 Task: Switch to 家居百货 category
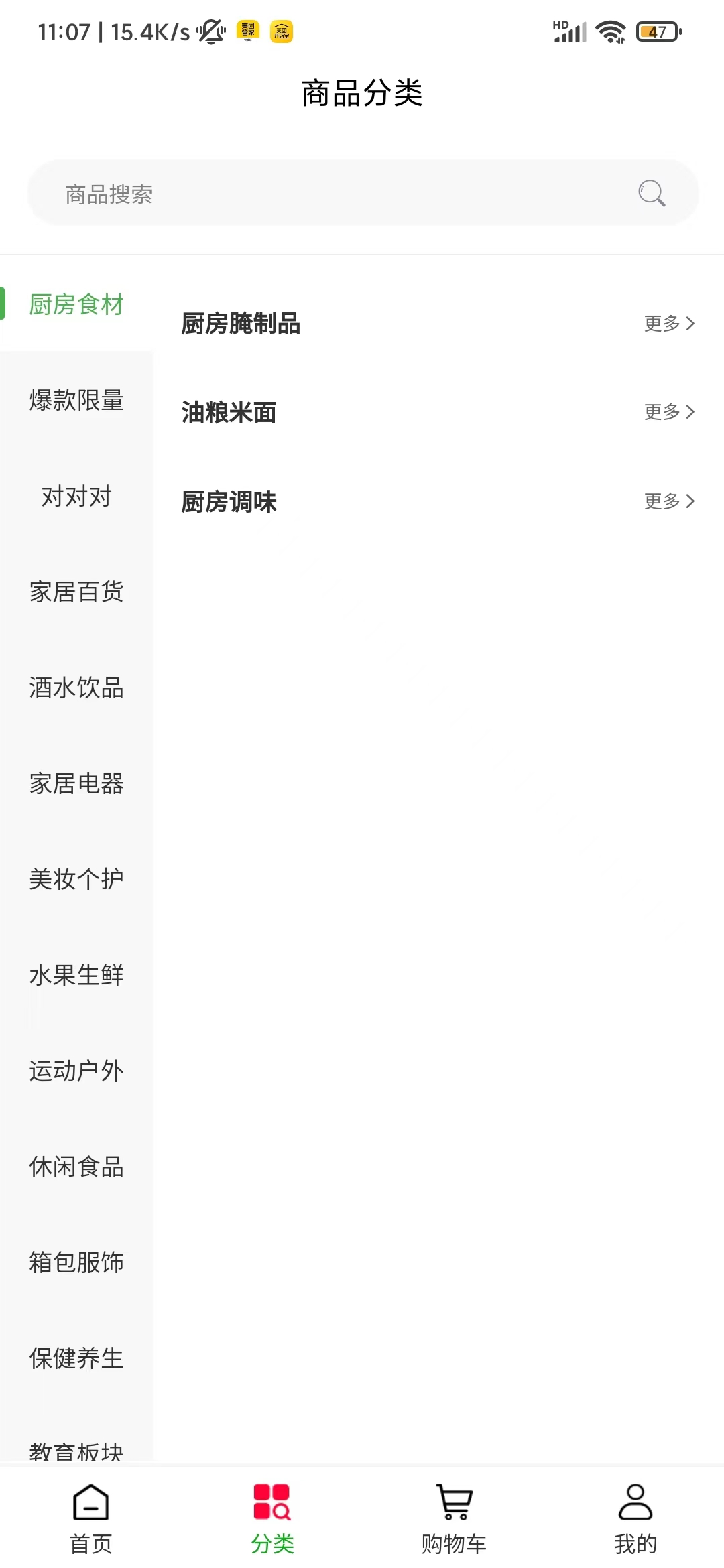(76, 592)
